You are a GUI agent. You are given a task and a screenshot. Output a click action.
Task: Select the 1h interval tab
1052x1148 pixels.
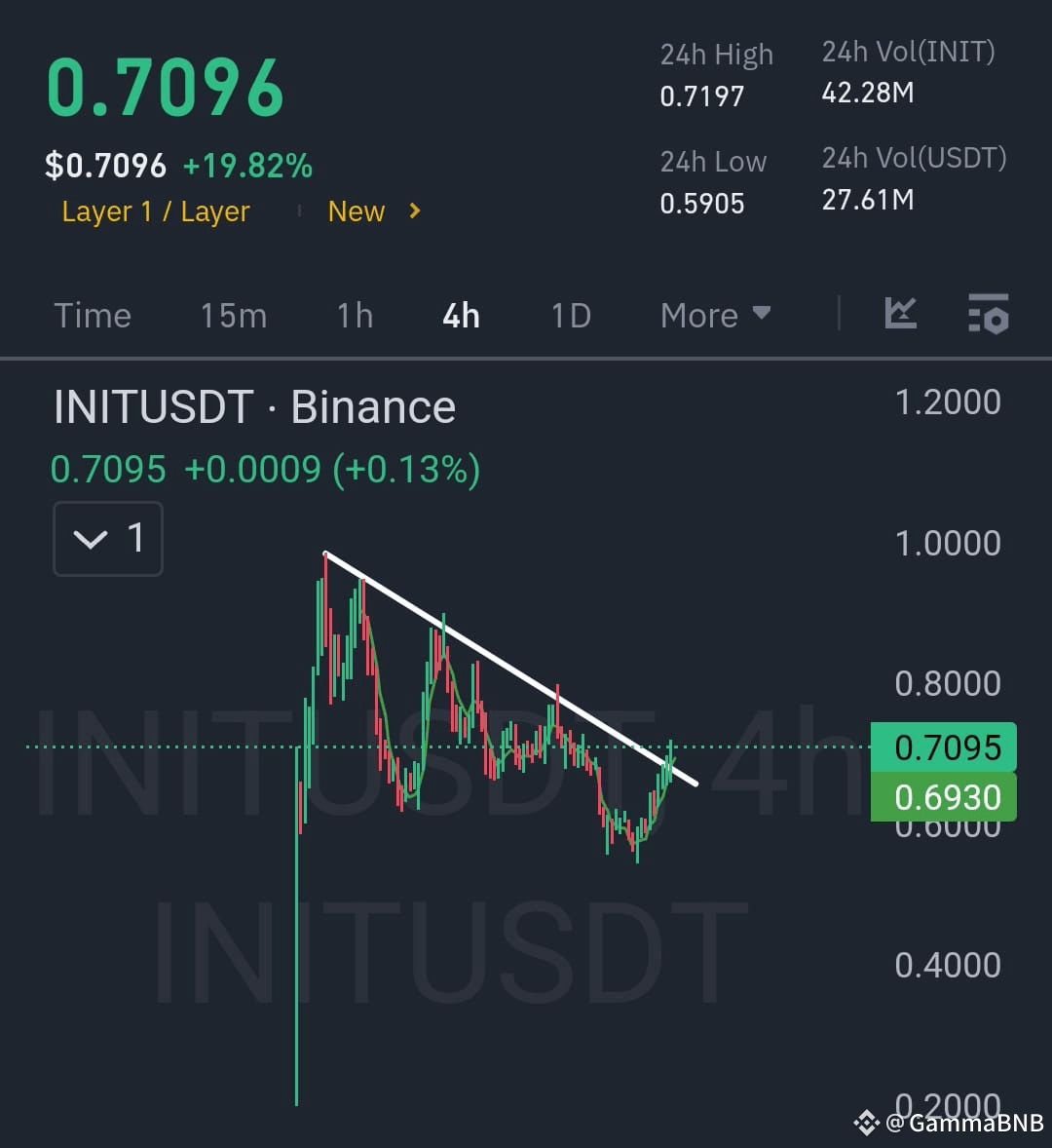coord(354,314)
